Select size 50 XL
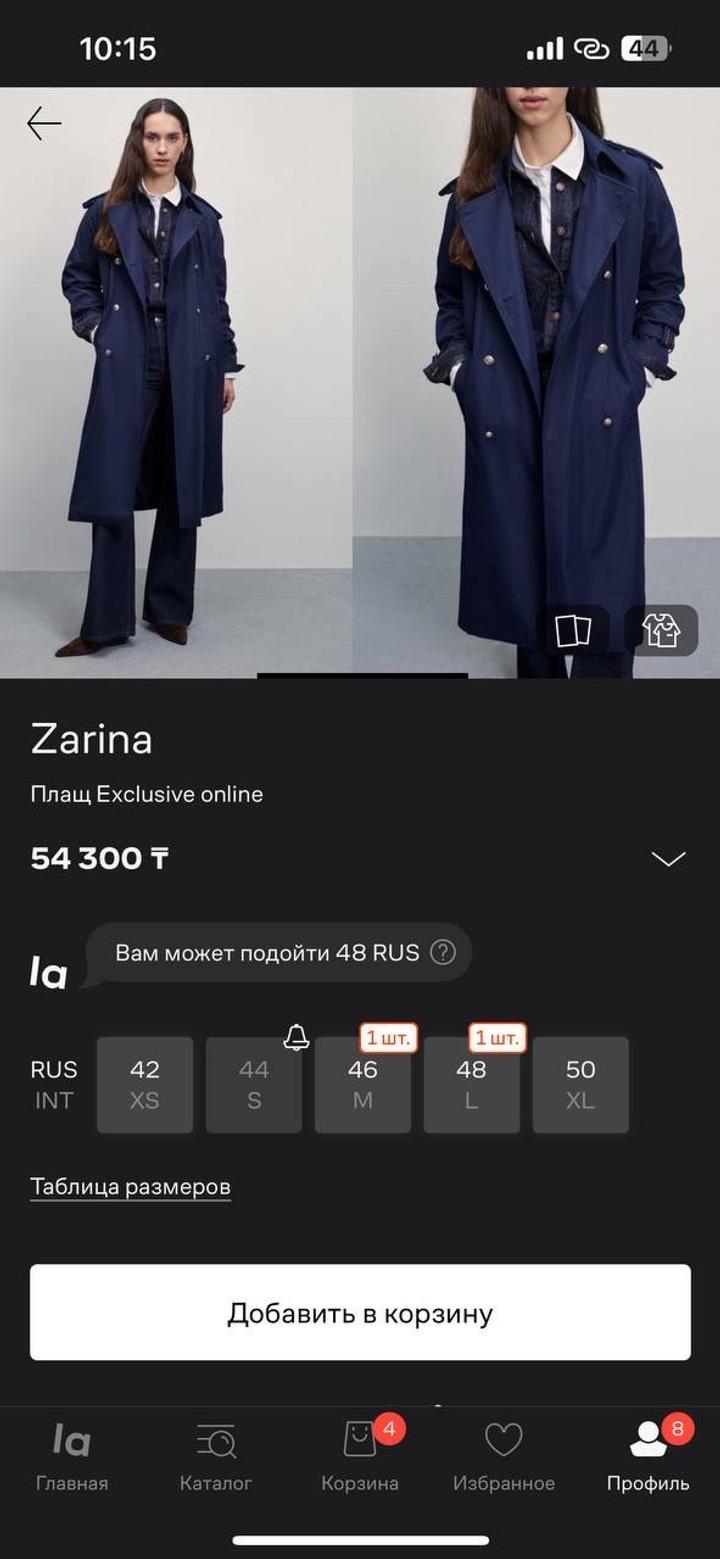The width and height of the screenshot is (720, 1559). 580,1084
